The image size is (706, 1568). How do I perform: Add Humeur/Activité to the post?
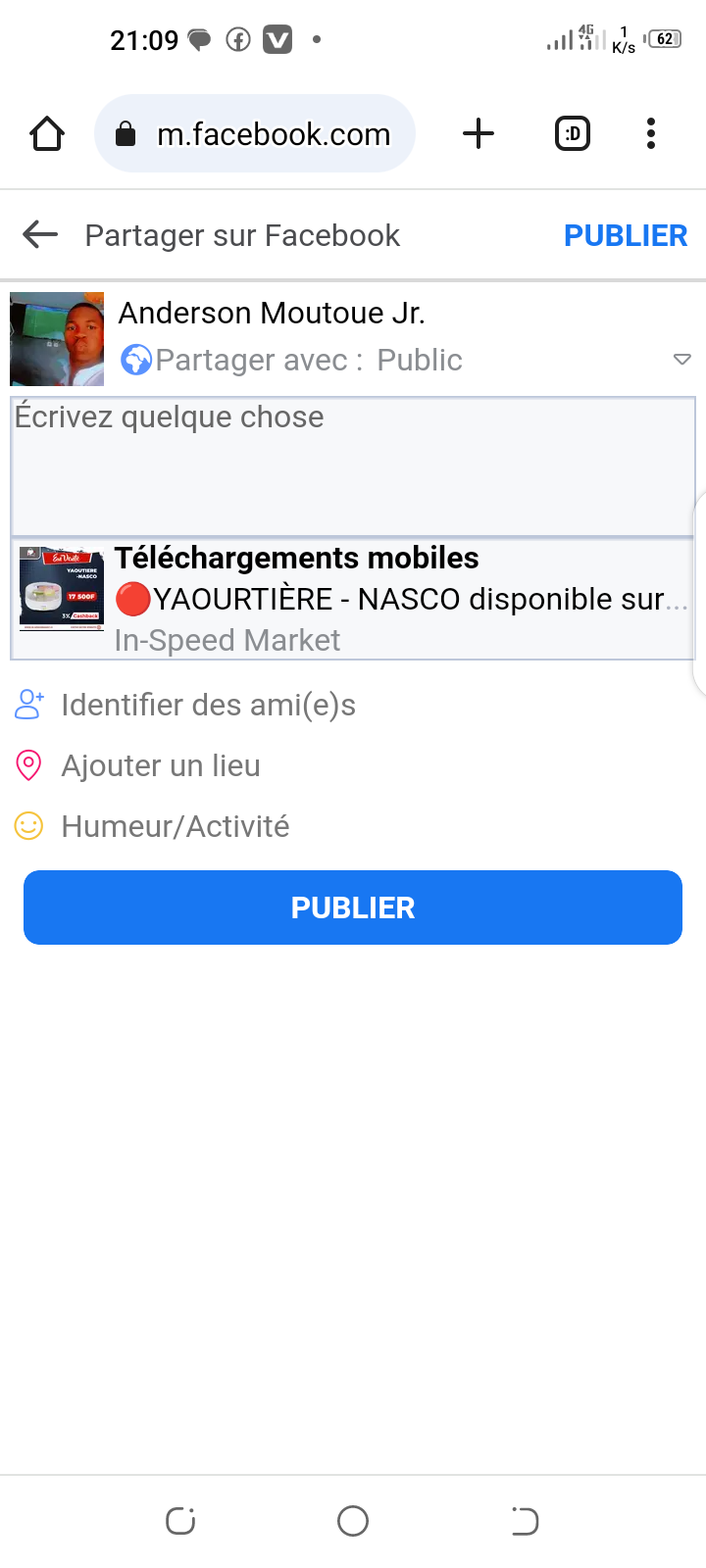tap(175, 826)
